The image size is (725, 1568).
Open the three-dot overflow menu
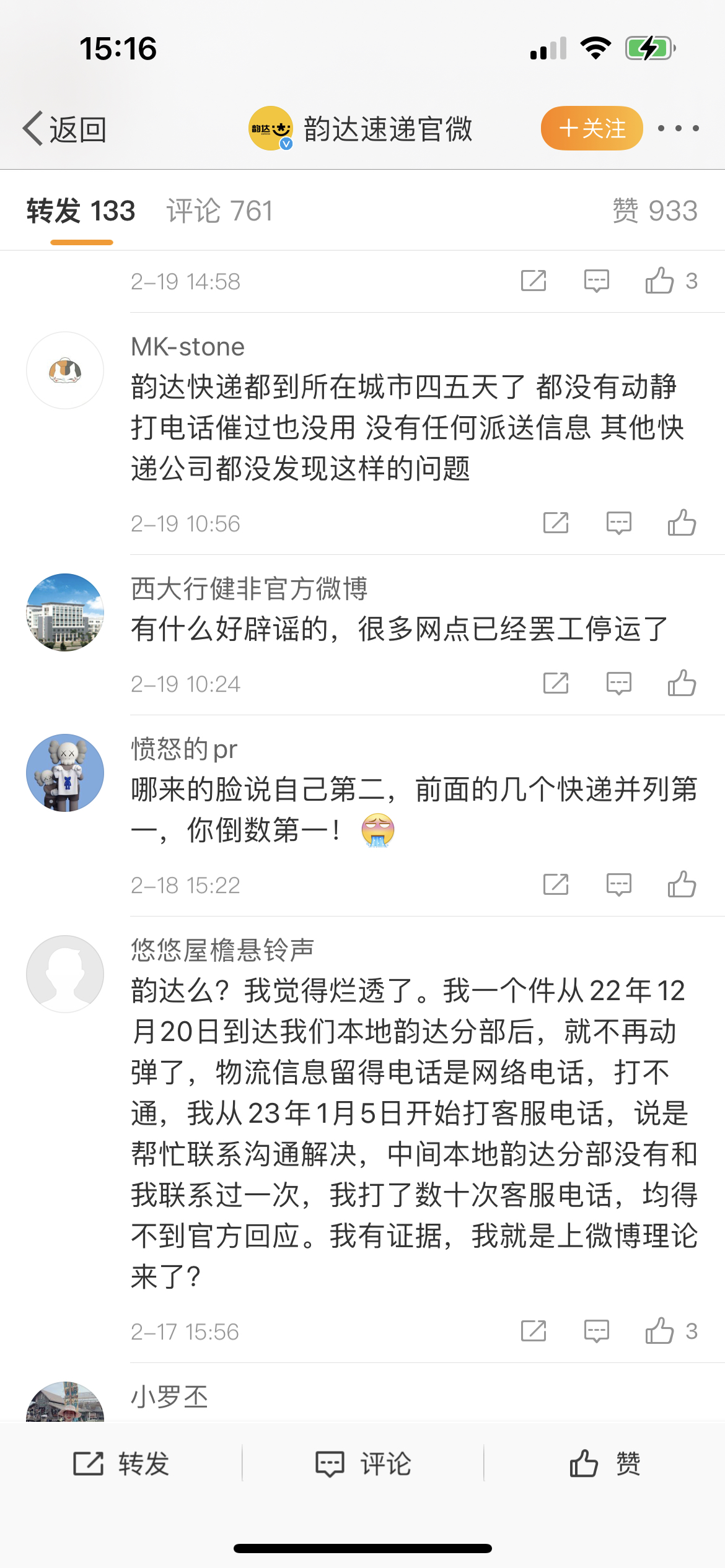(678, 129)
